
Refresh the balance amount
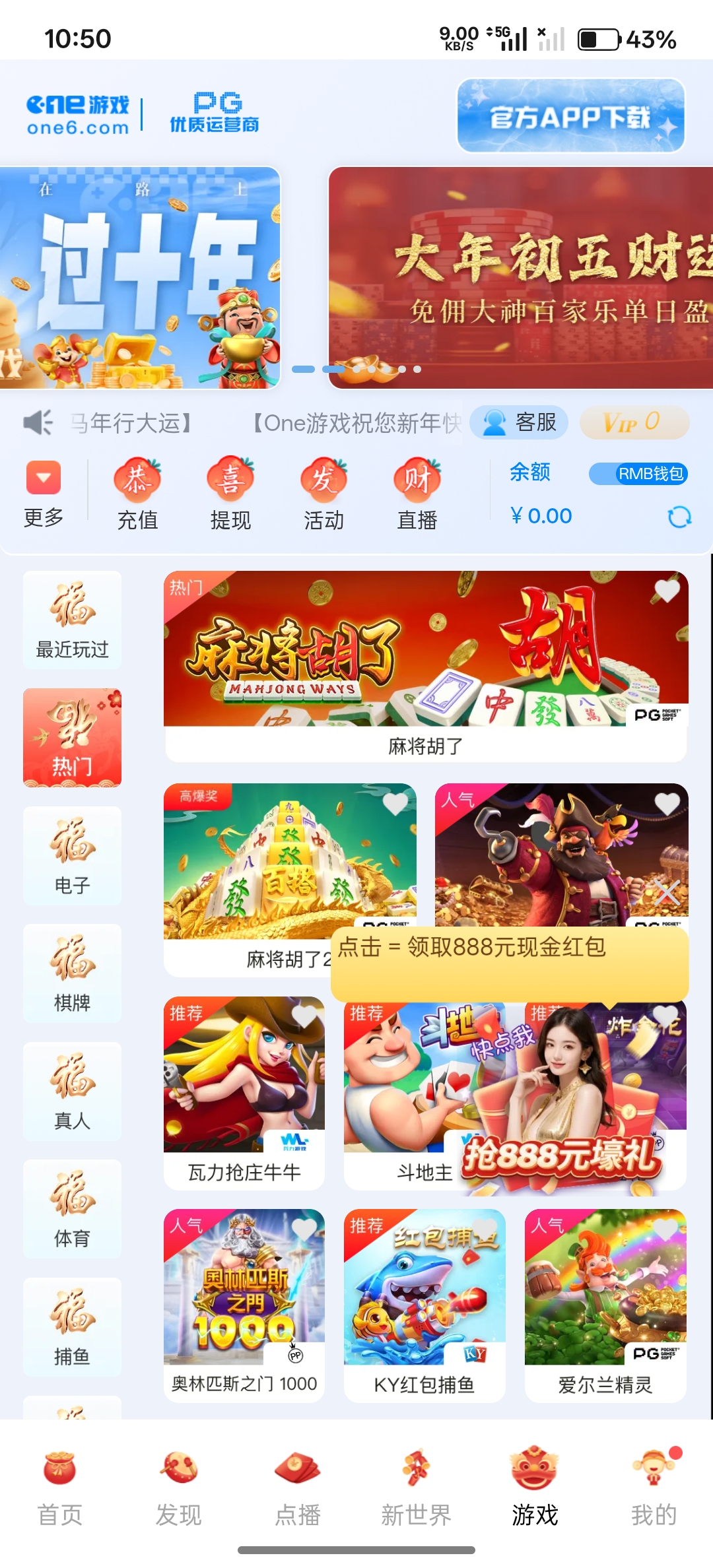679,517
